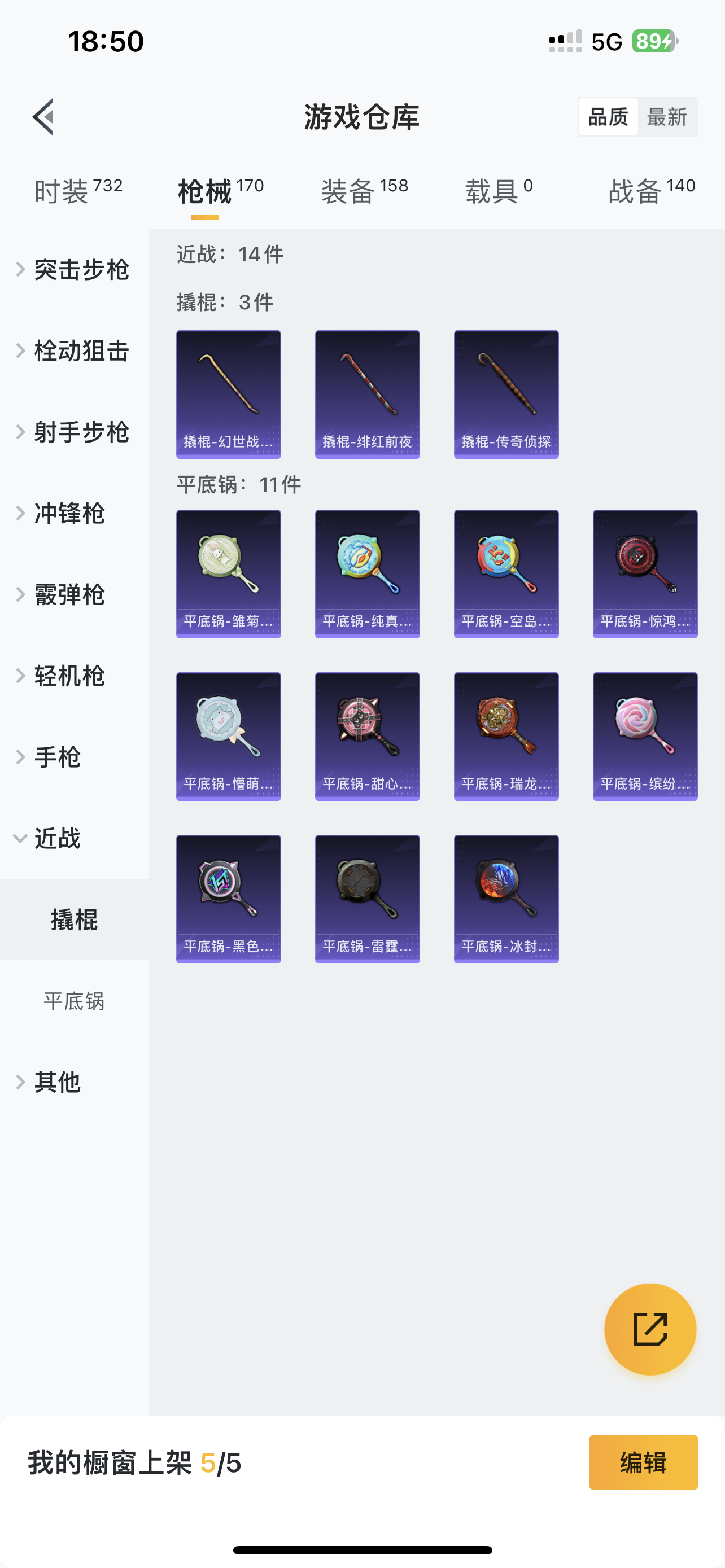Switch to the 时装 tab
Image resolution: width=725 pixels, height=1568 pixels.
(x=78, y=191)
